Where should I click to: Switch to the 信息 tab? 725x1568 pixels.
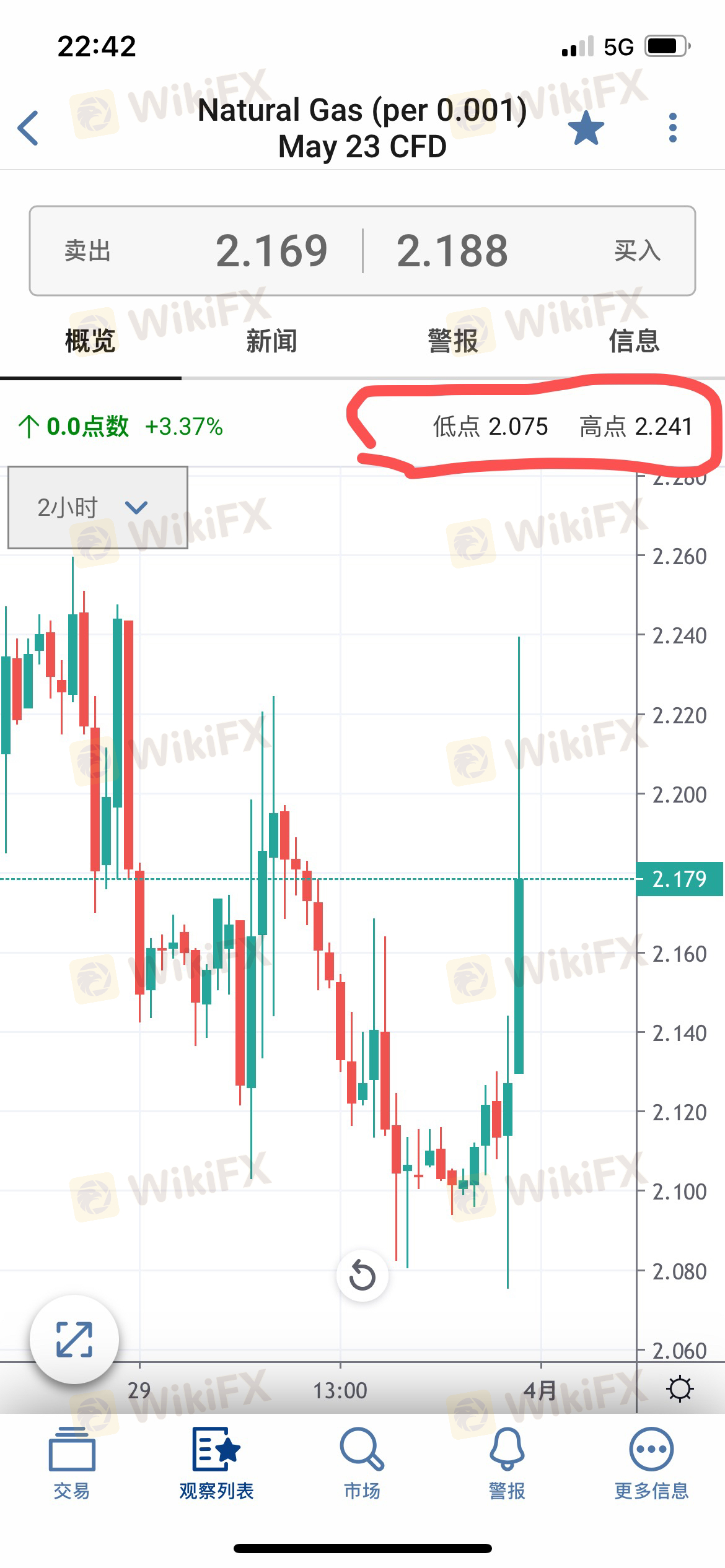pyautogui.click(x=634, y=341)
